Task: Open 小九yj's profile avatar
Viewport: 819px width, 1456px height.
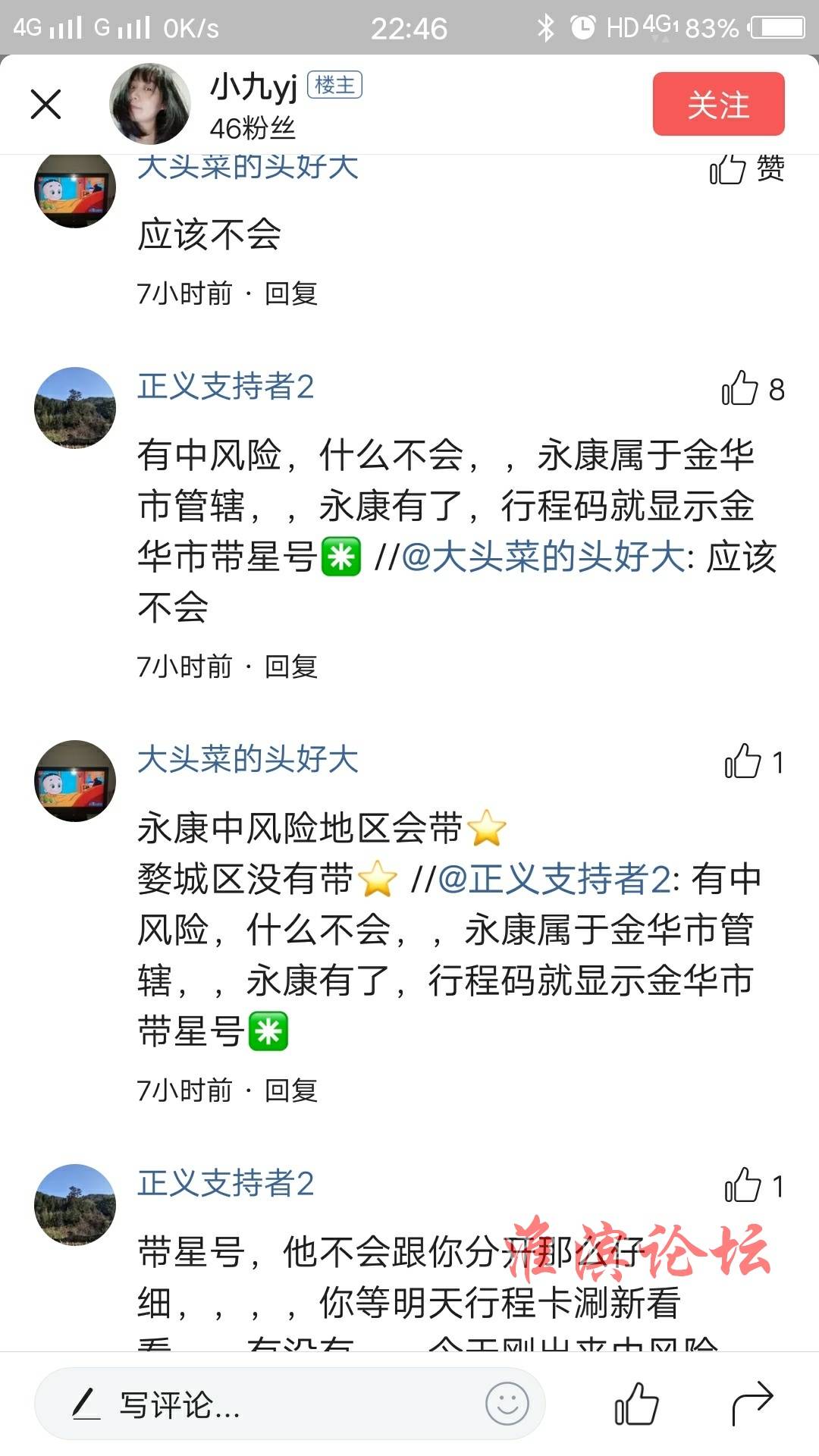Action: (150, 104)
